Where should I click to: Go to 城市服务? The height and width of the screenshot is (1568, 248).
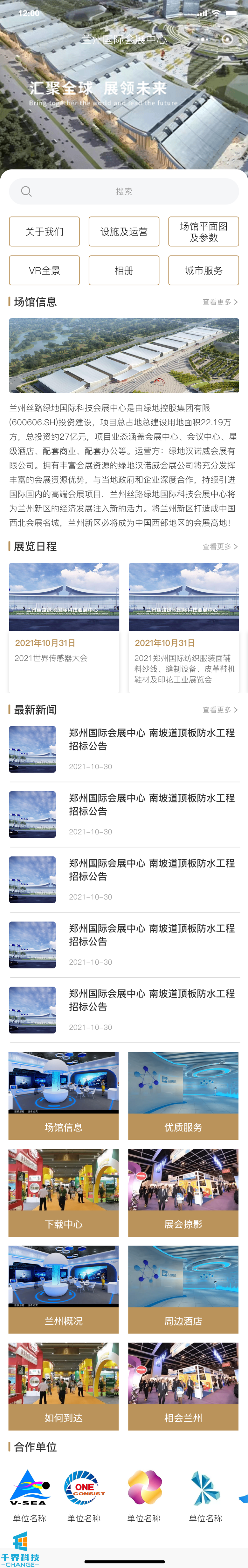[203, 270]
